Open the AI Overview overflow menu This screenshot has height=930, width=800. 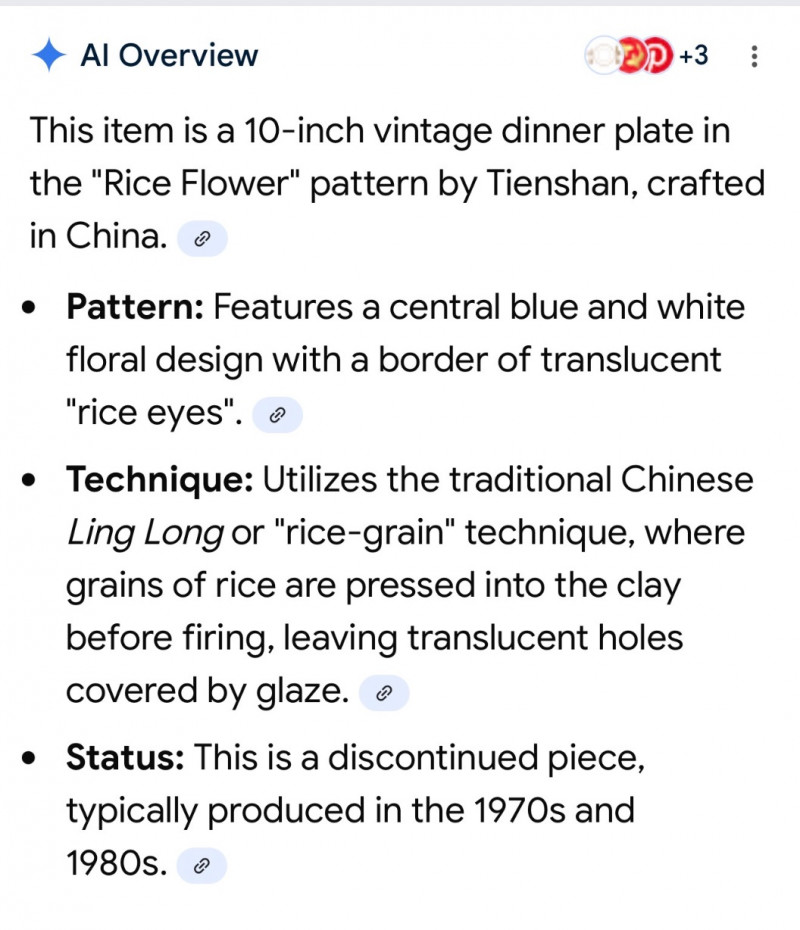(754, 57)
